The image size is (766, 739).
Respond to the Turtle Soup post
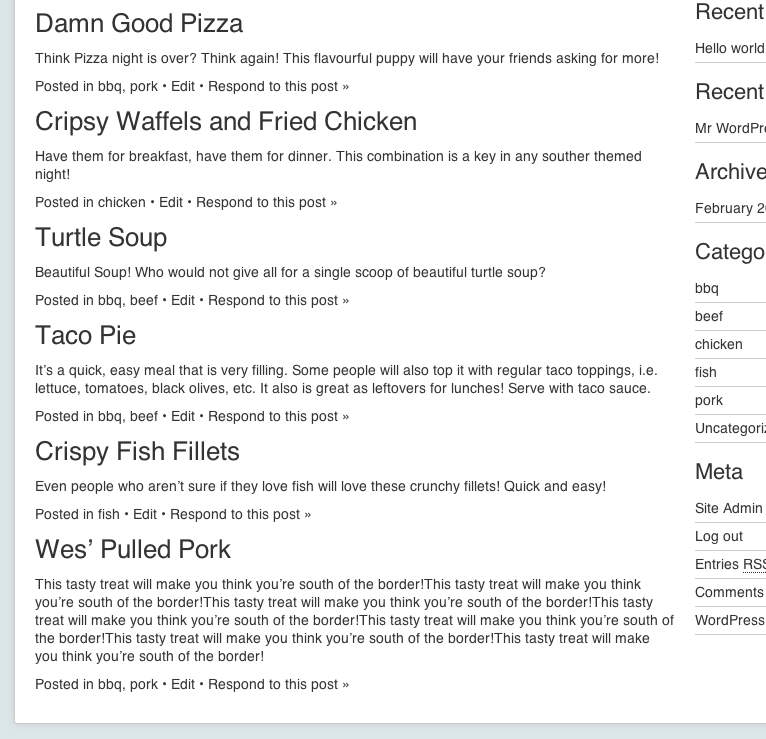pos(278,301)
